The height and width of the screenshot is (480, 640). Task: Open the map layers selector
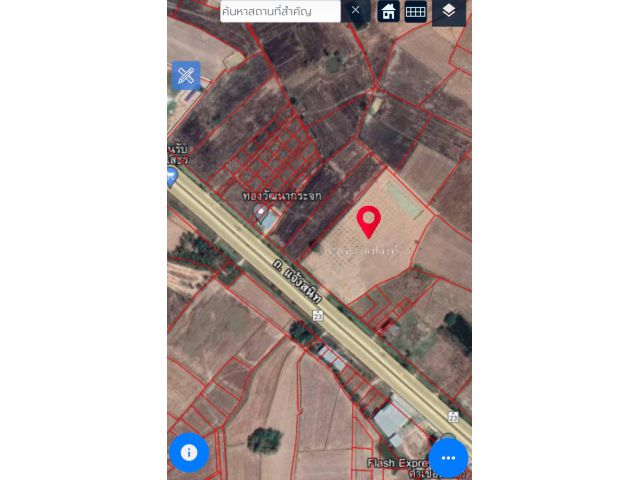pyautogui.click(x=449, y=11)
